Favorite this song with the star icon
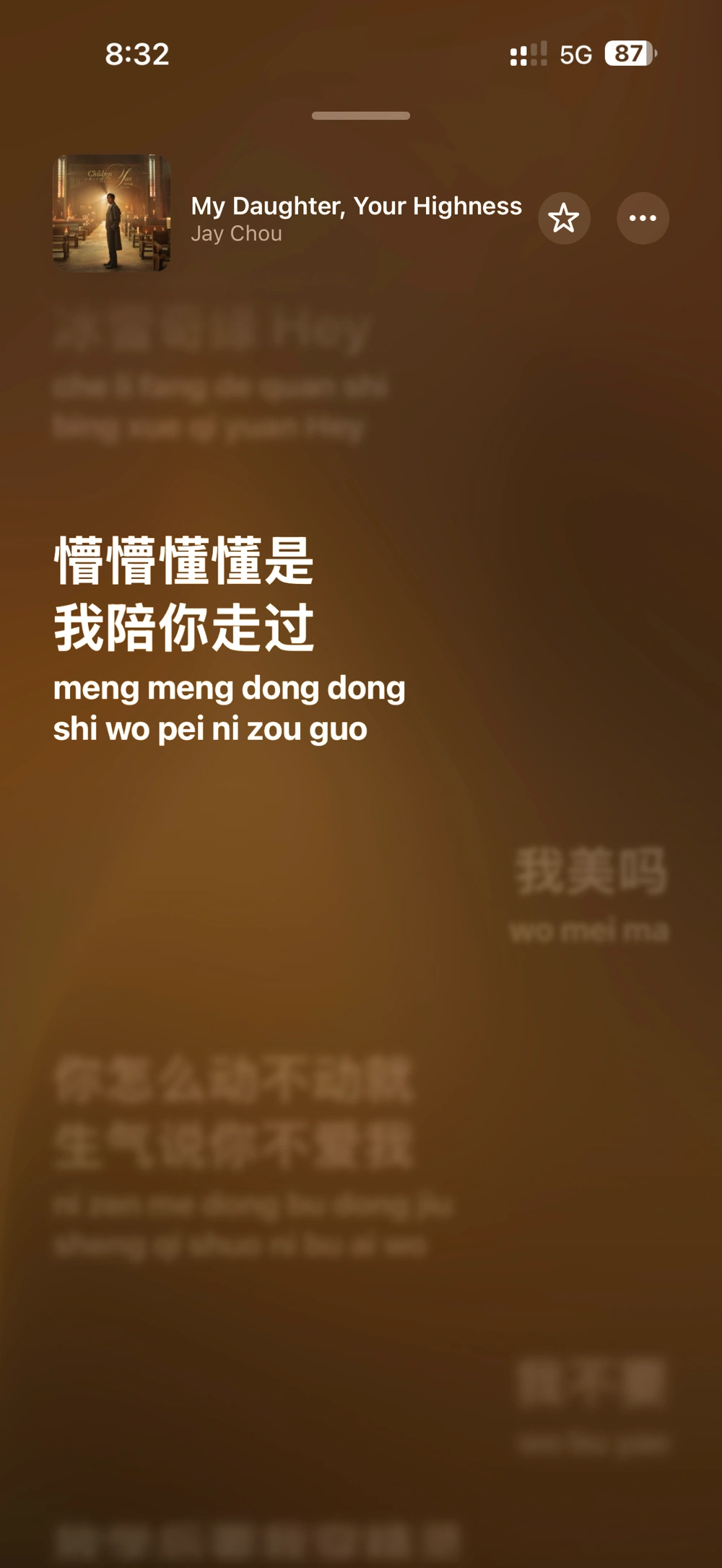 click(564, 218)
